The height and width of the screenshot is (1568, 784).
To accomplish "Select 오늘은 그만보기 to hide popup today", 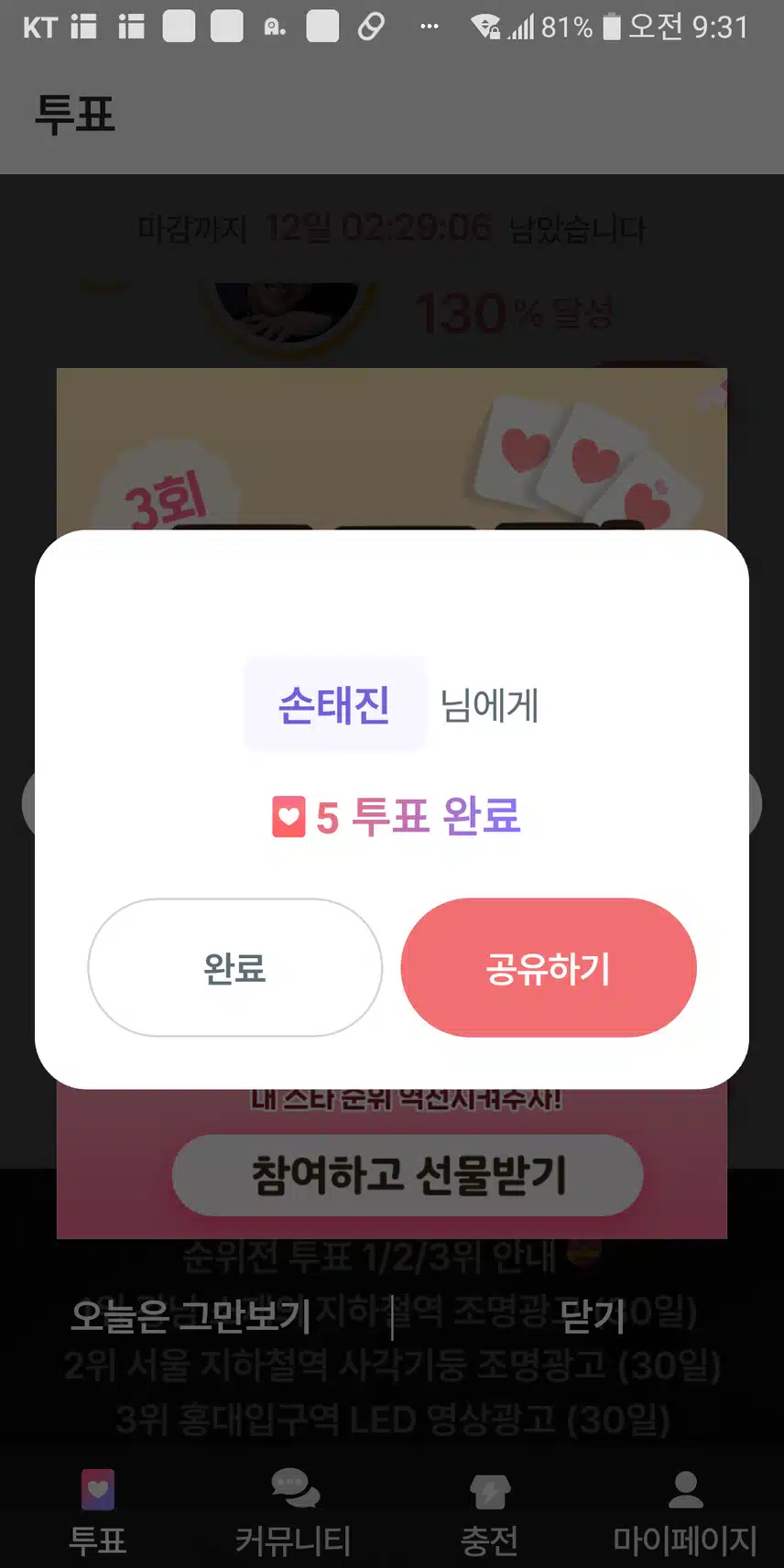I will tap(191, 1316).
